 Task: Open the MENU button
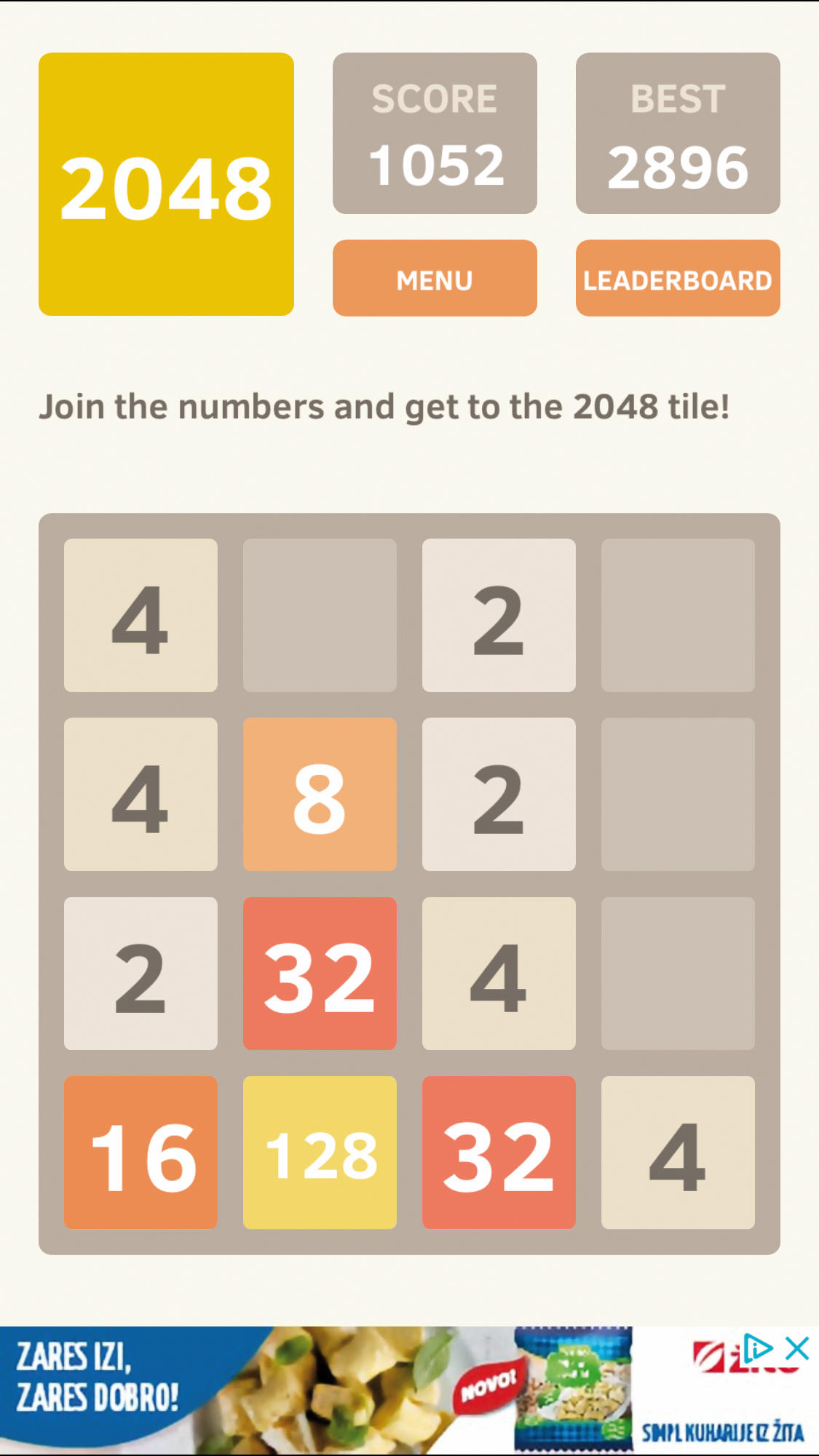click(x=435, y=279)
